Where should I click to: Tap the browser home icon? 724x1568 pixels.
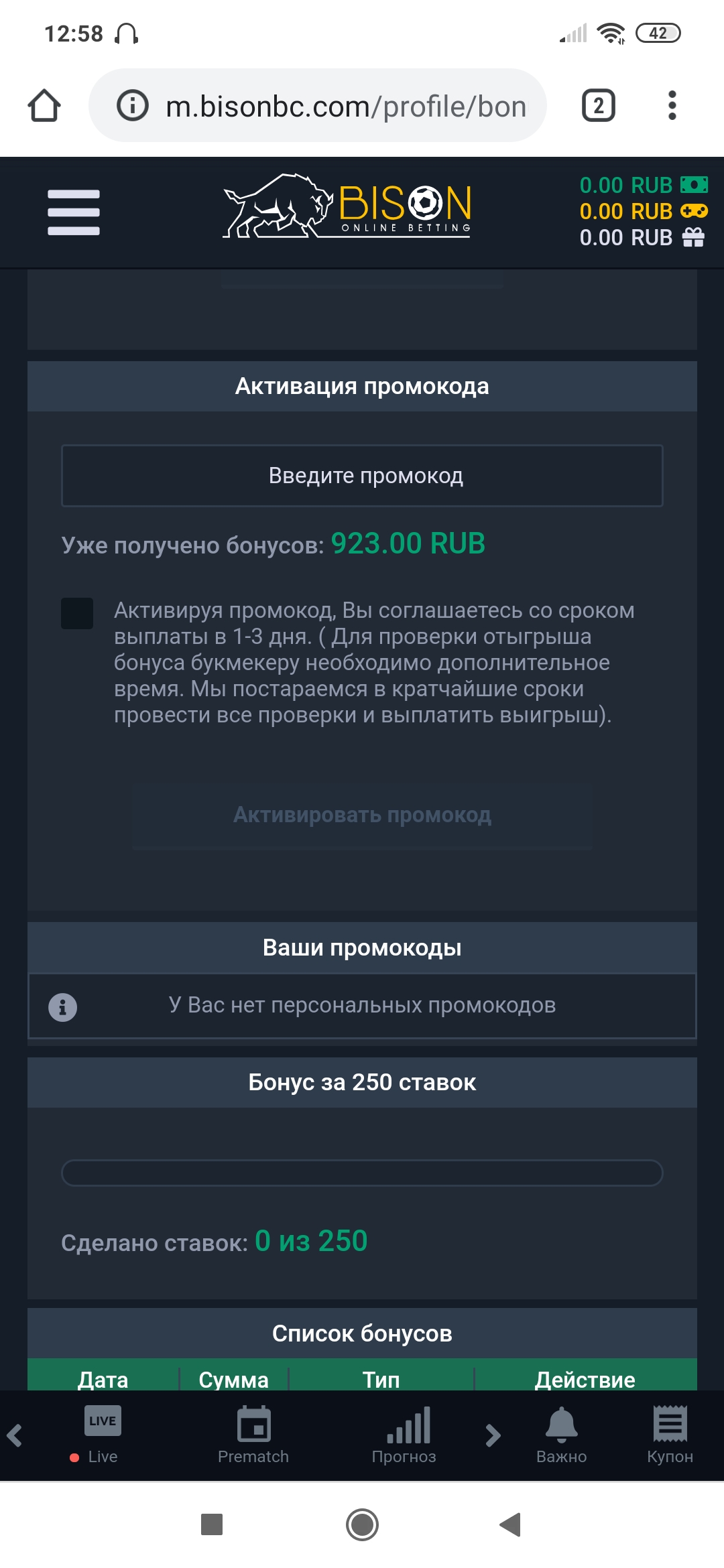[x=44, y=105]
